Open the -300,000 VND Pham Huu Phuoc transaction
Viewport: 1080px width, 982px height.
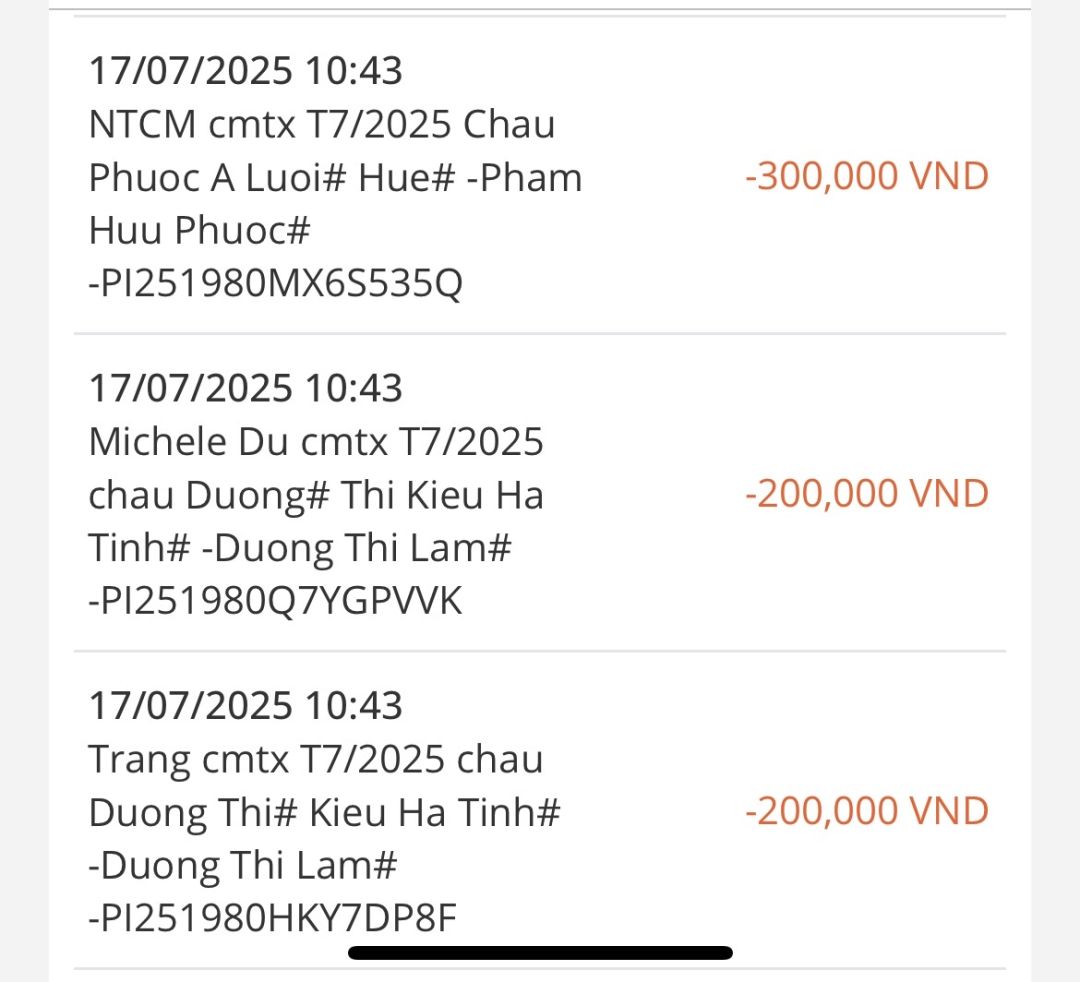click(x=538, y=177)
